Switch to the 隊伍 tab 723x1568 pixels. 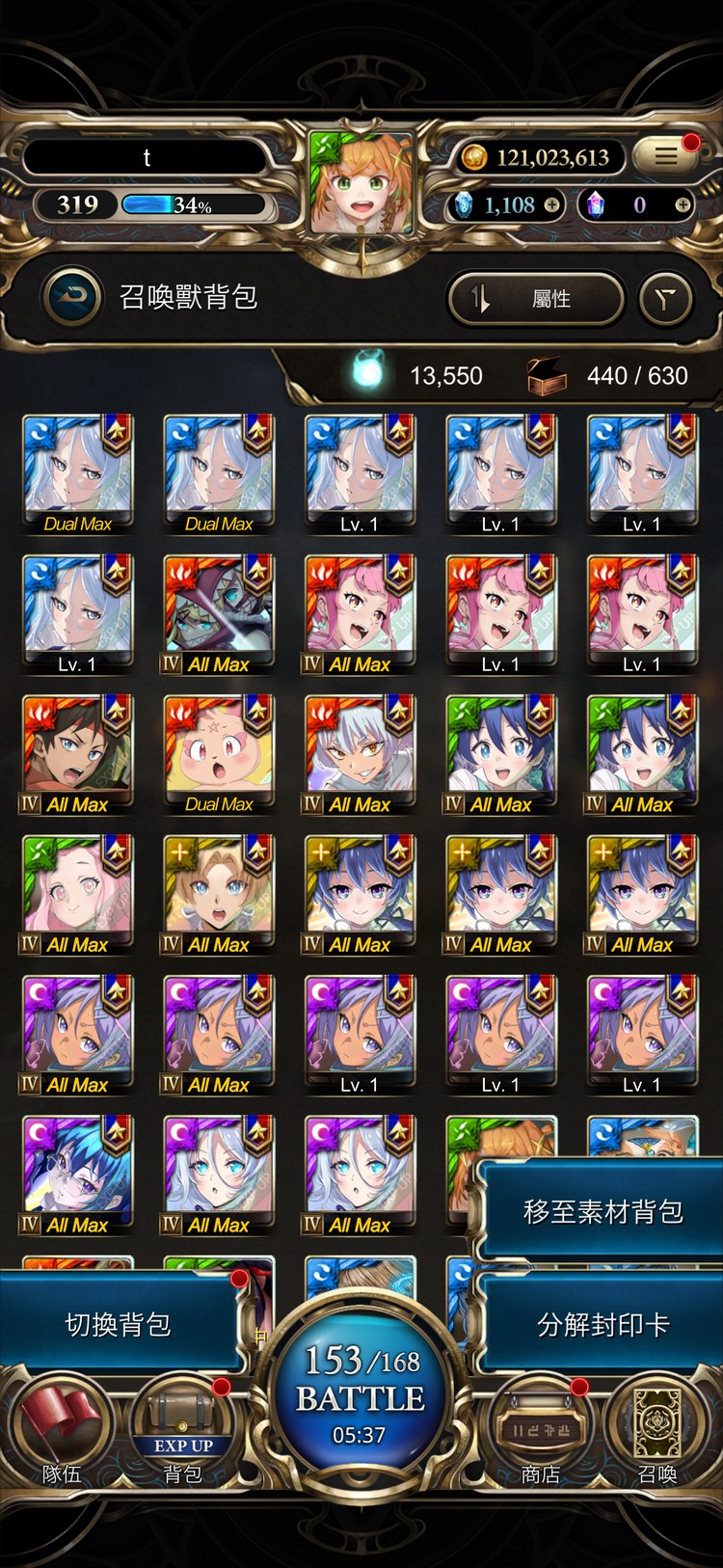[x=62, y=1437]
